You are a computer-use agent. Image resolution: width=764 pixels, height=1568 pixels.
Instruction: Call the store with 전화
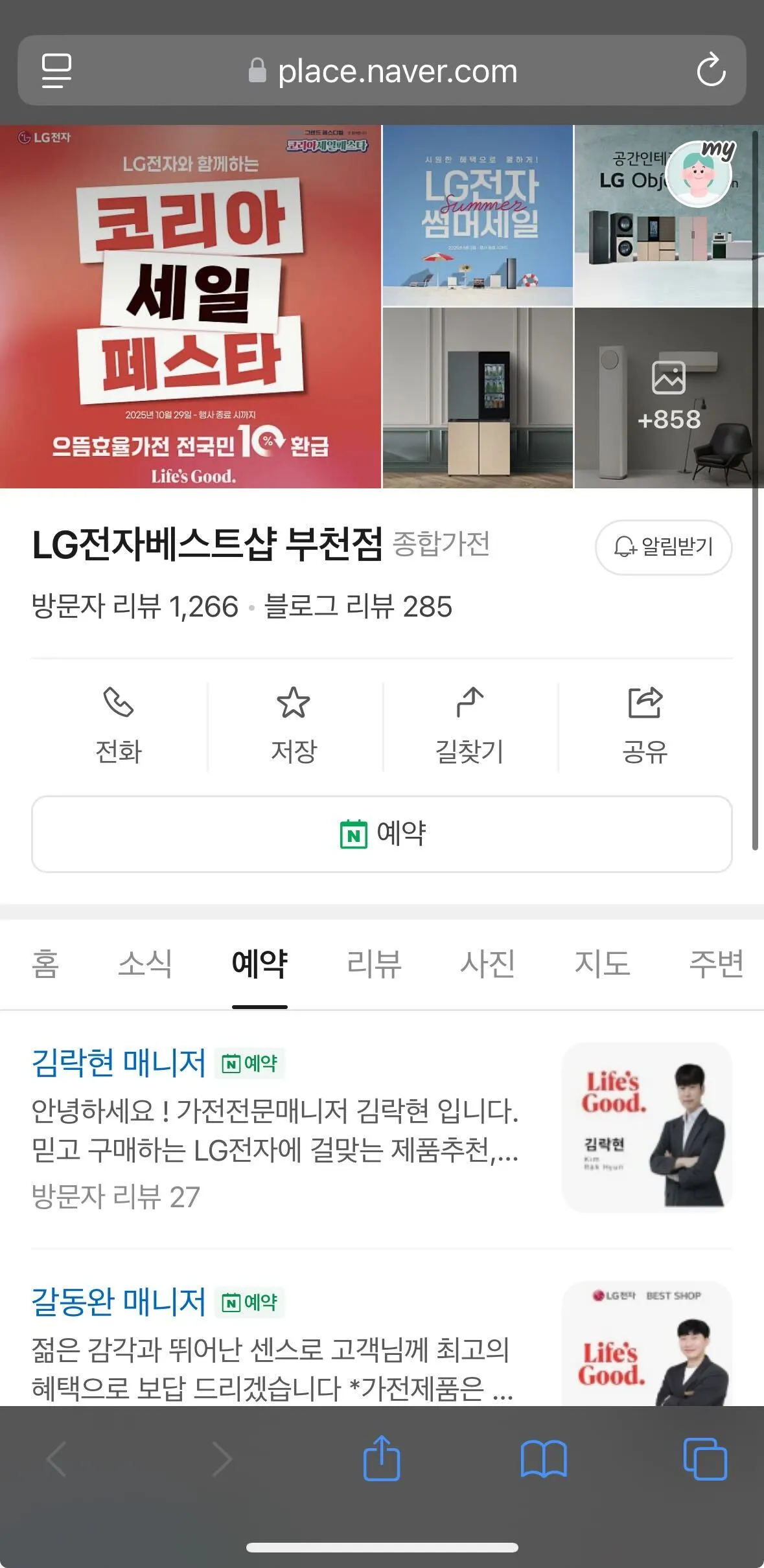119,725
